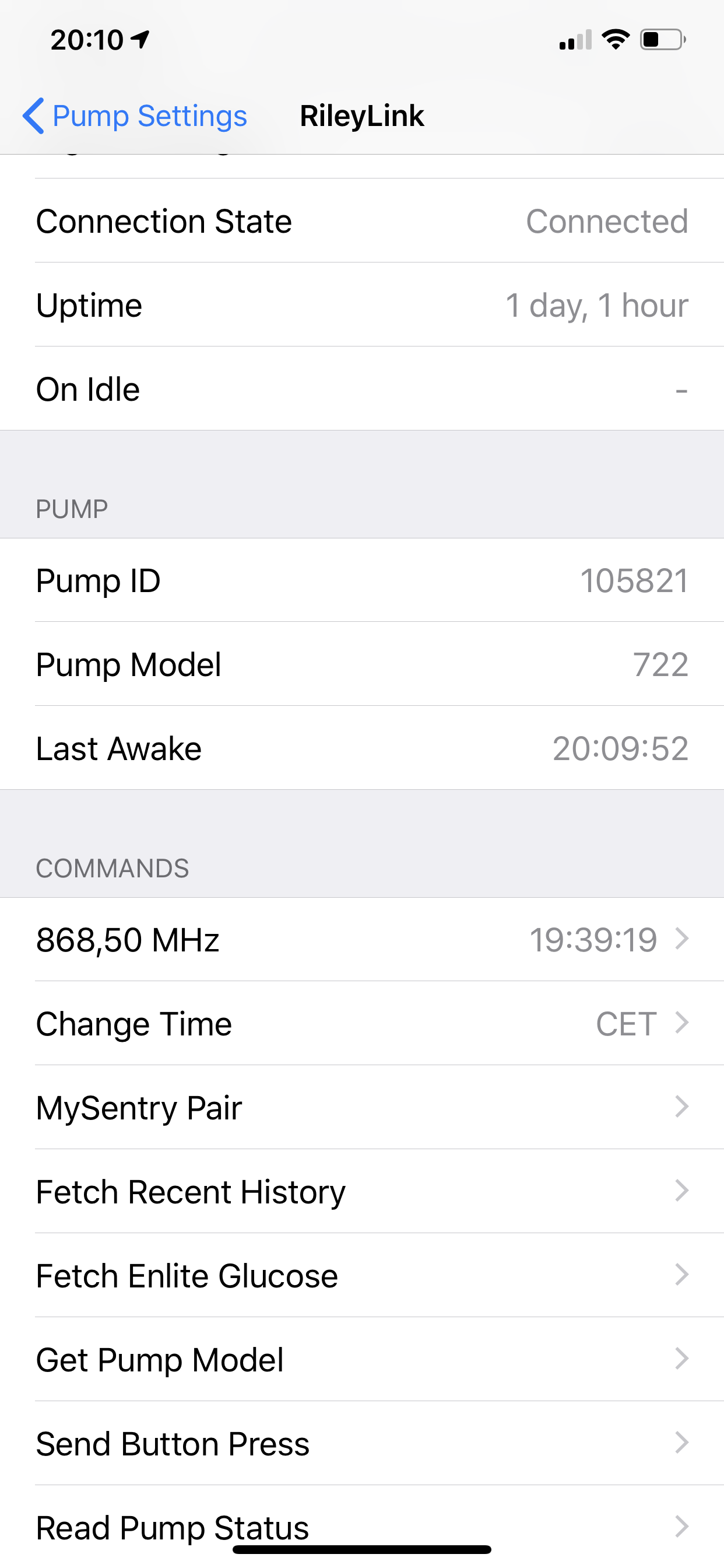Run Fetch Recent History
724x1568 pixels.
(x=362, y=1191)
